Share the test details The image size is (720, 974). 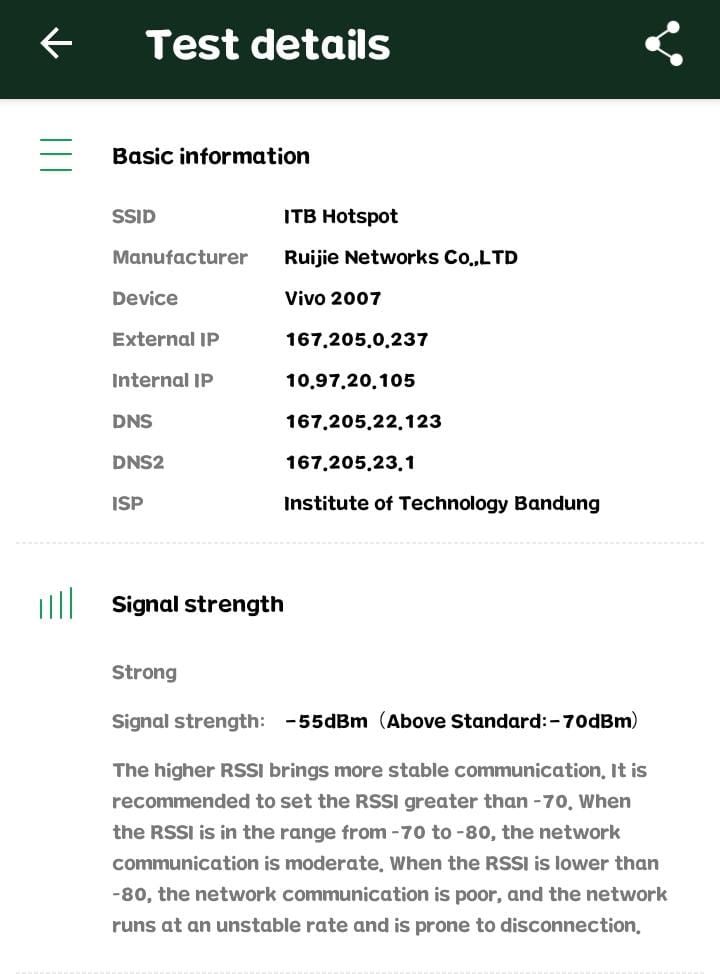664,44
